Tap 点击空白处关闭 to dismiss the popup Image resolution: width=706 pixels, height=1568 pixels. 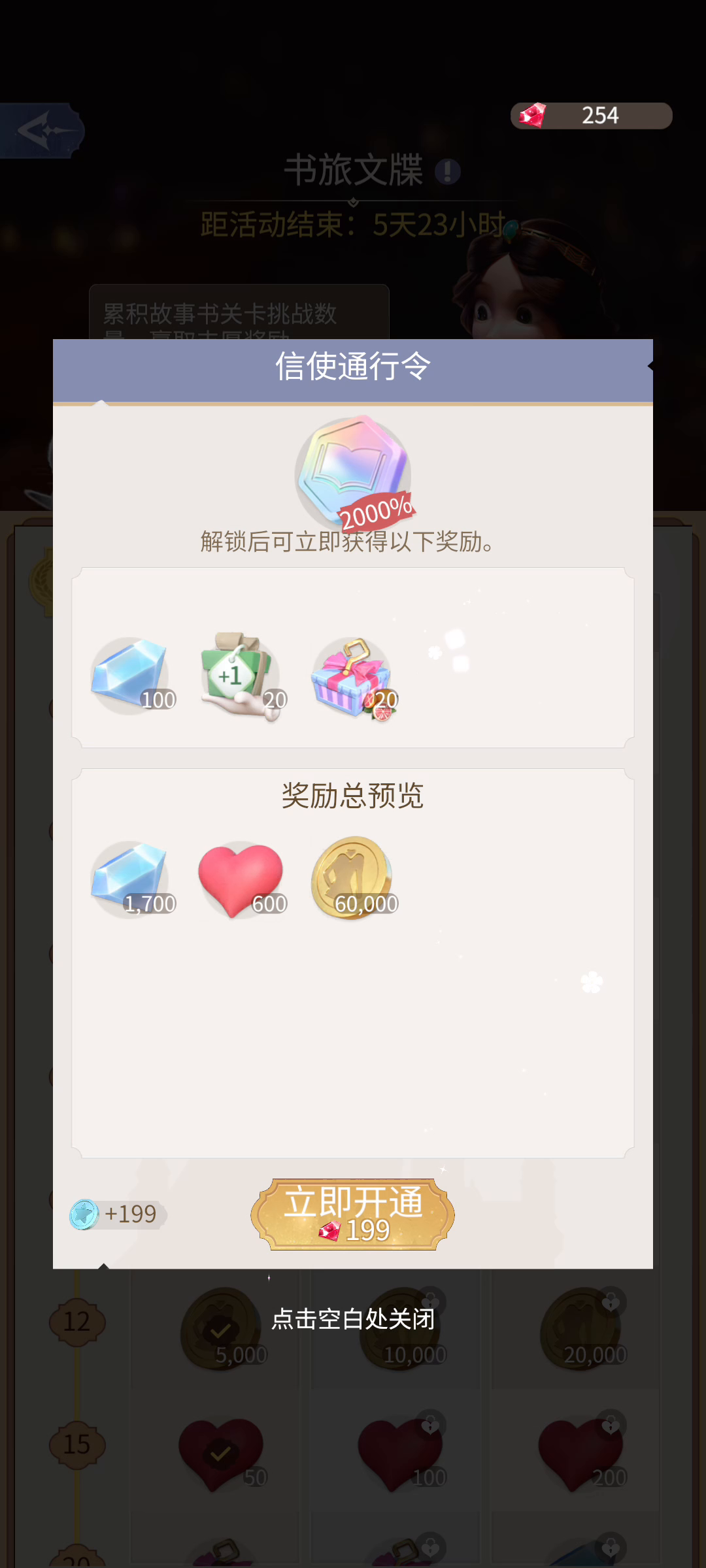coord(353,1319)
